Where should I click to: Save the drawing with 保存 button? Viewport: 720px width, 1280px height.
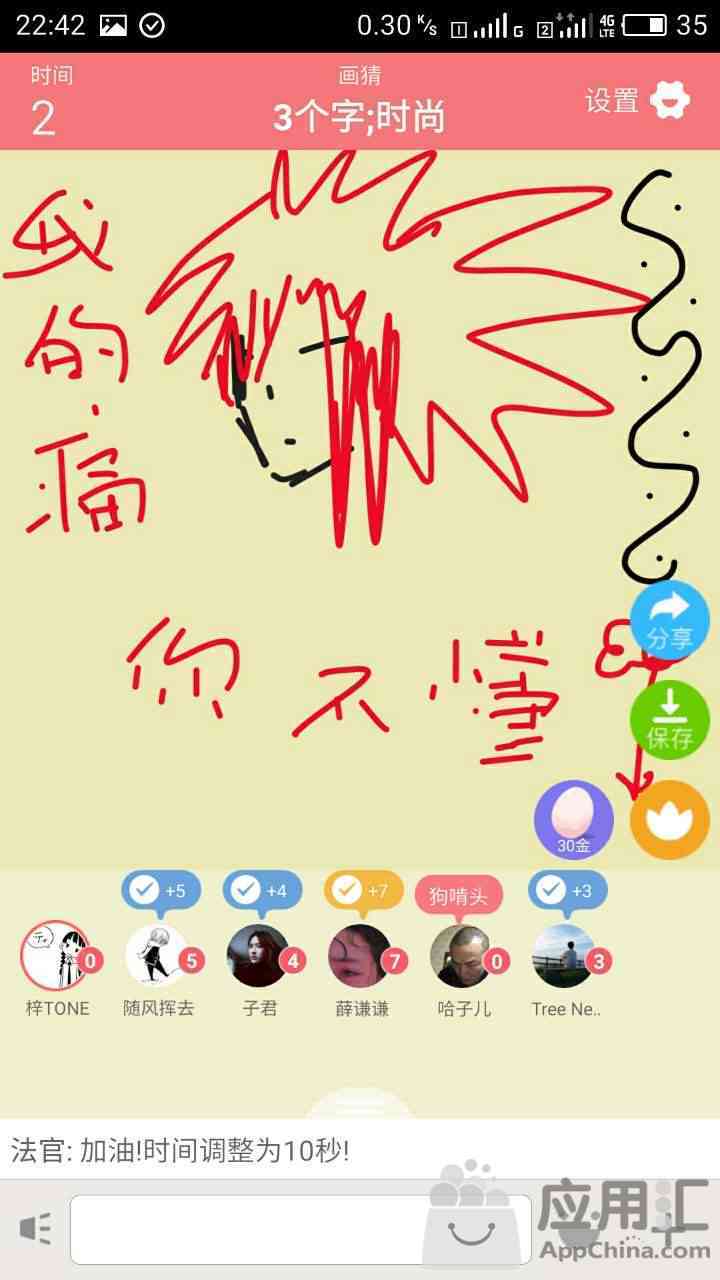pos(670,720)
